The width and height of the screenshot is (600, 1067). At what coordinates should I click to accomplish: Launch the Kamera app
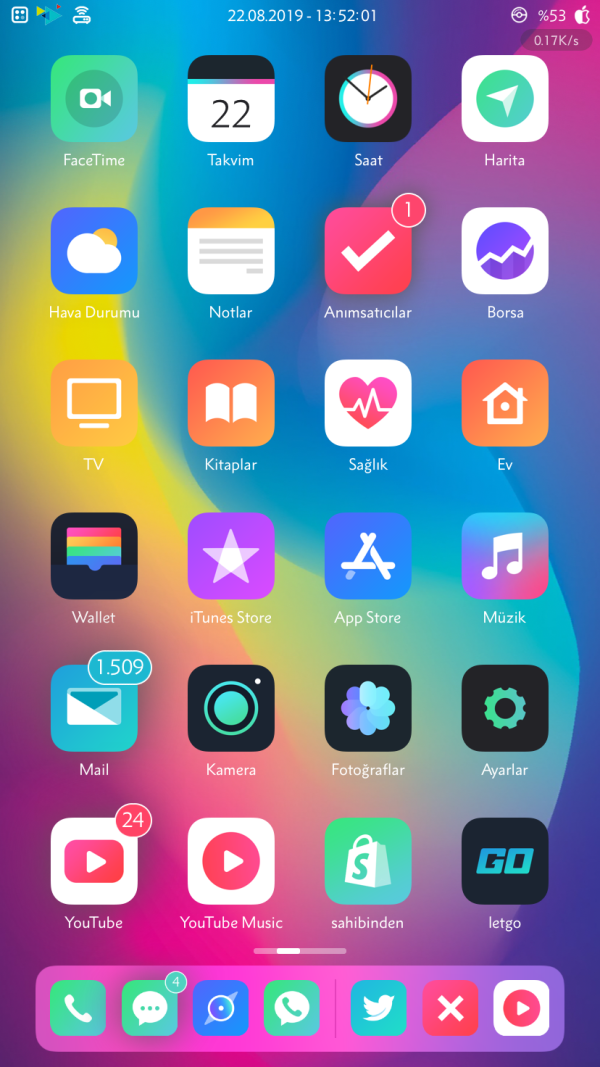(x=231, y=708)
